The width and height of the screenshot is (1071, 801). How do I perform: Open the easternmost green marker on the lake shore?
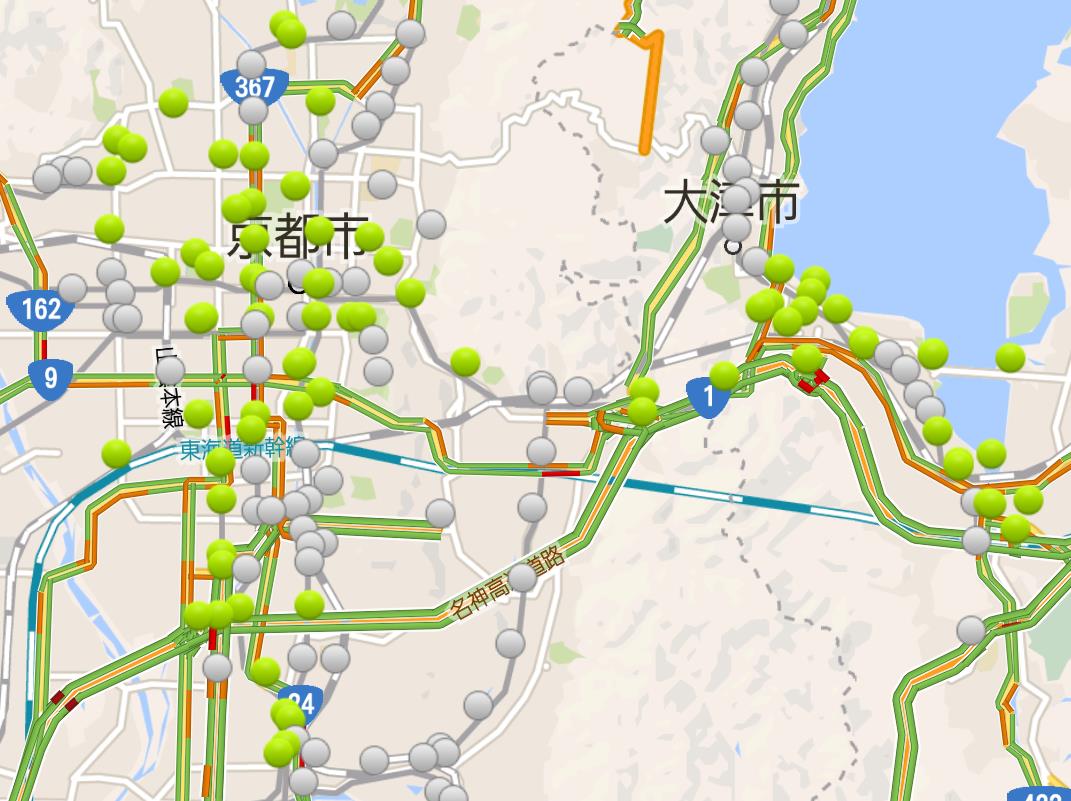pyautogui.click(x=1010, y=357)
